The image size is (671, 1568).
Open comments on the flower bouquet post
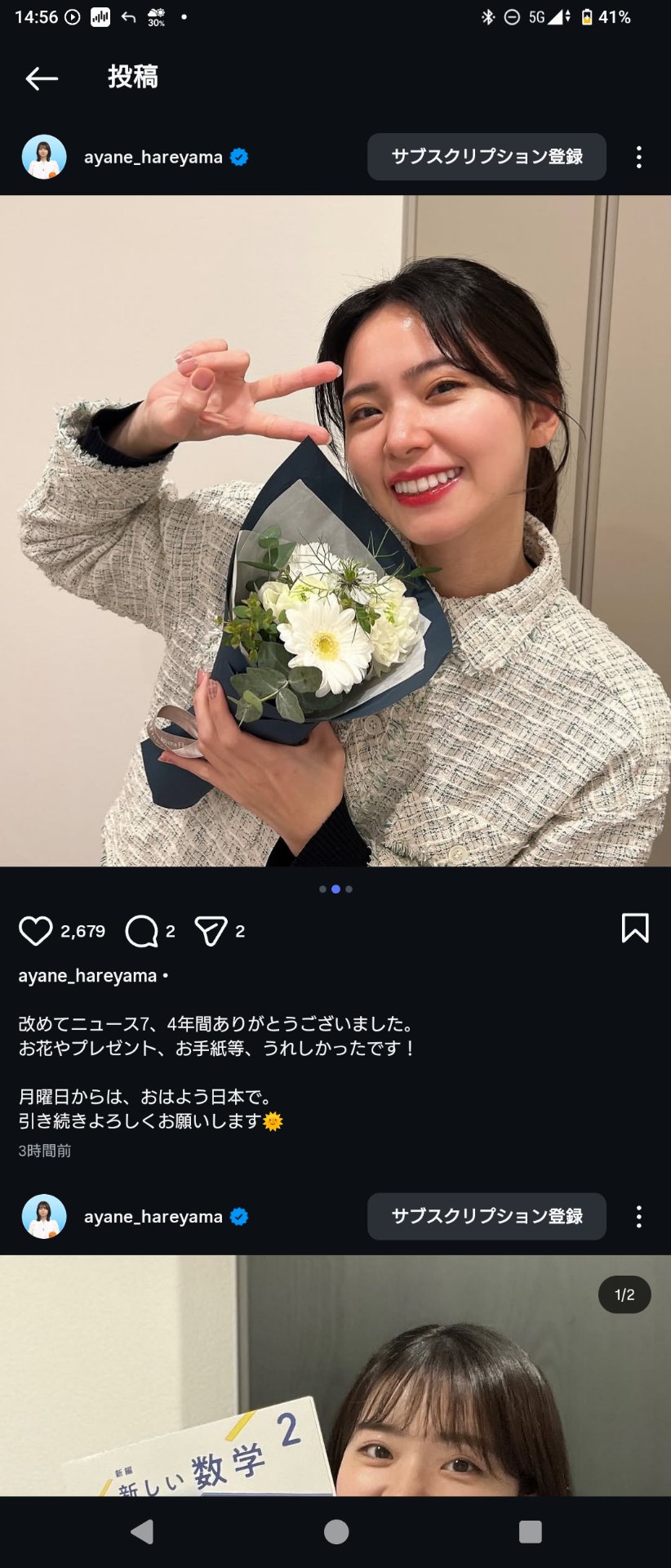141,930
